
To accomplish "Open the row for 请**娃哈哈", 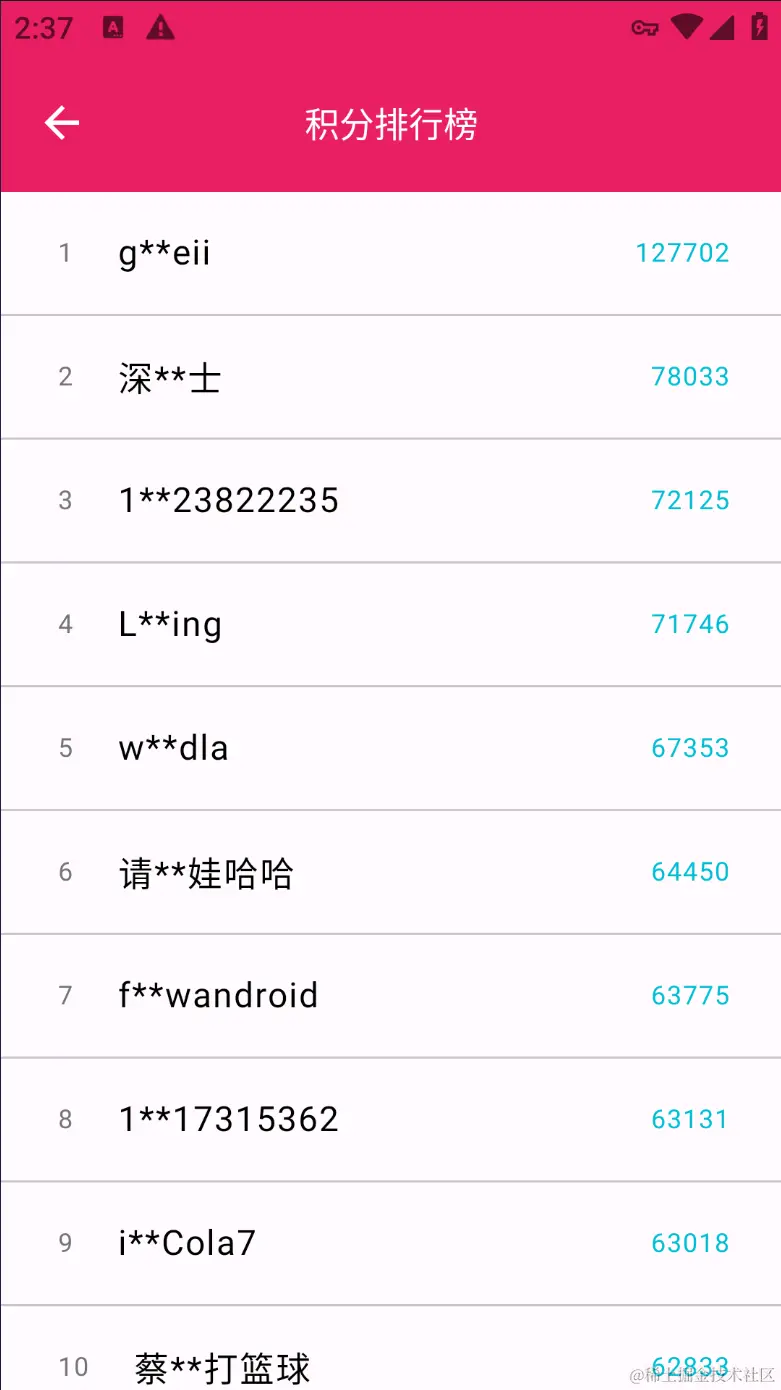I will [x=390, y=872].
